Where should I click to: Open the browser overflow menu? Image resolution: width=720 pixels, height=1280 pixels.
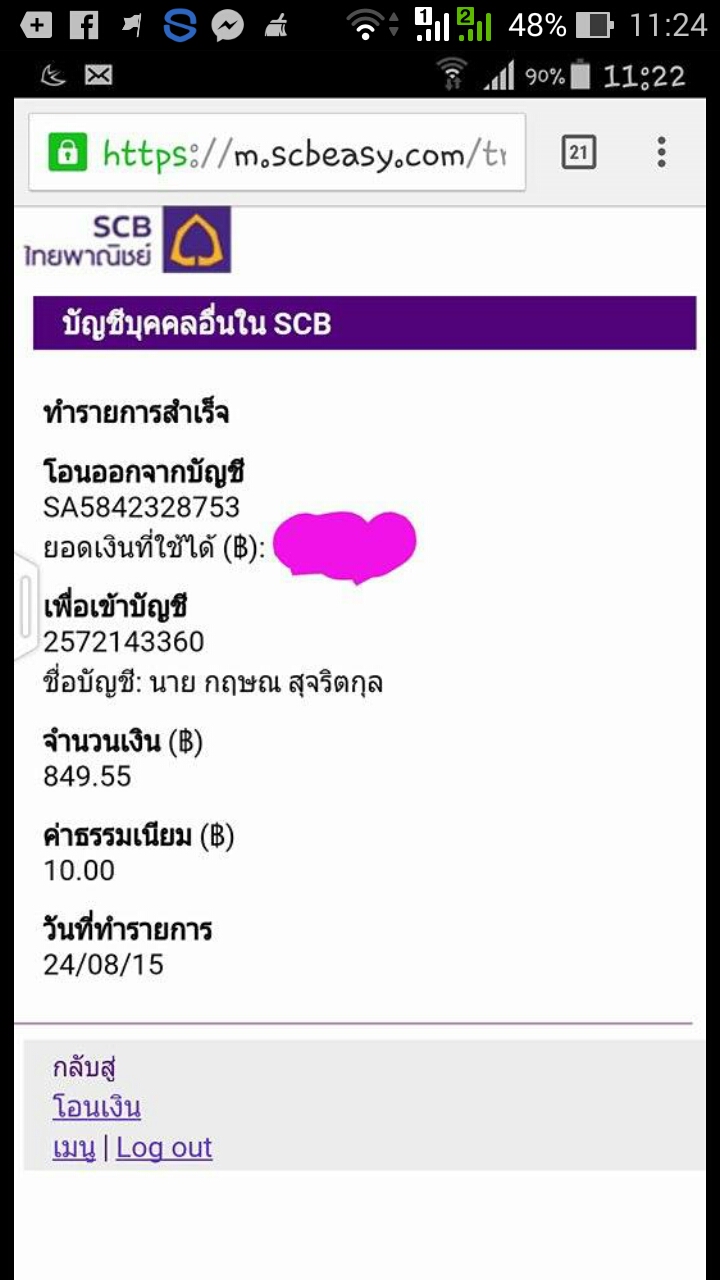tap(661, 153)
